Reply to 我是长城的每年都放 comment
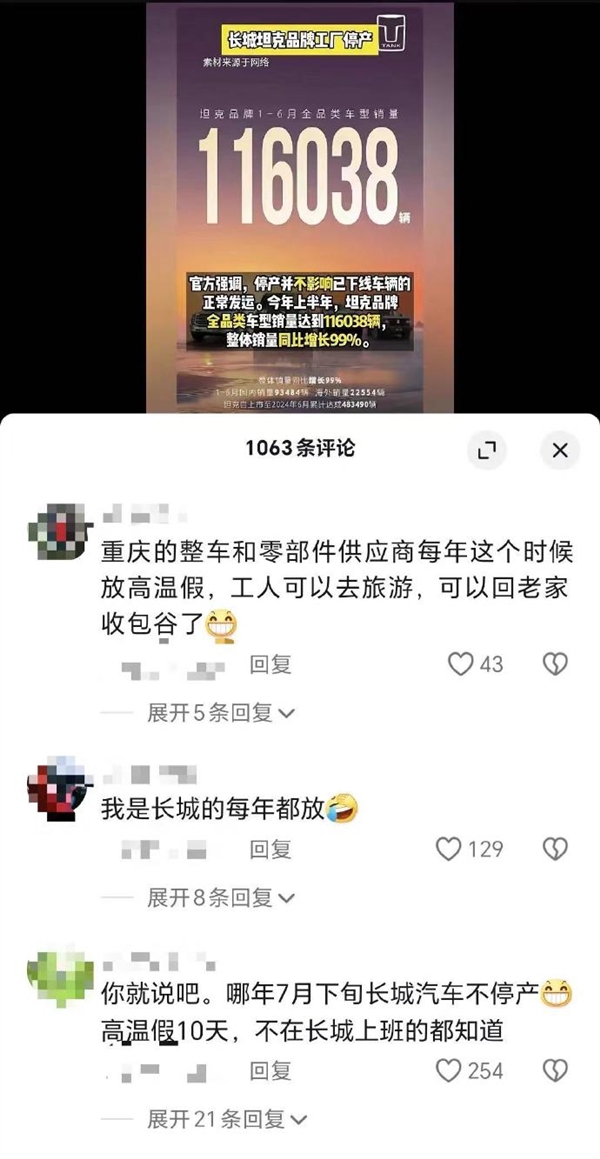The image size is (600, 1159). (270, 849)
